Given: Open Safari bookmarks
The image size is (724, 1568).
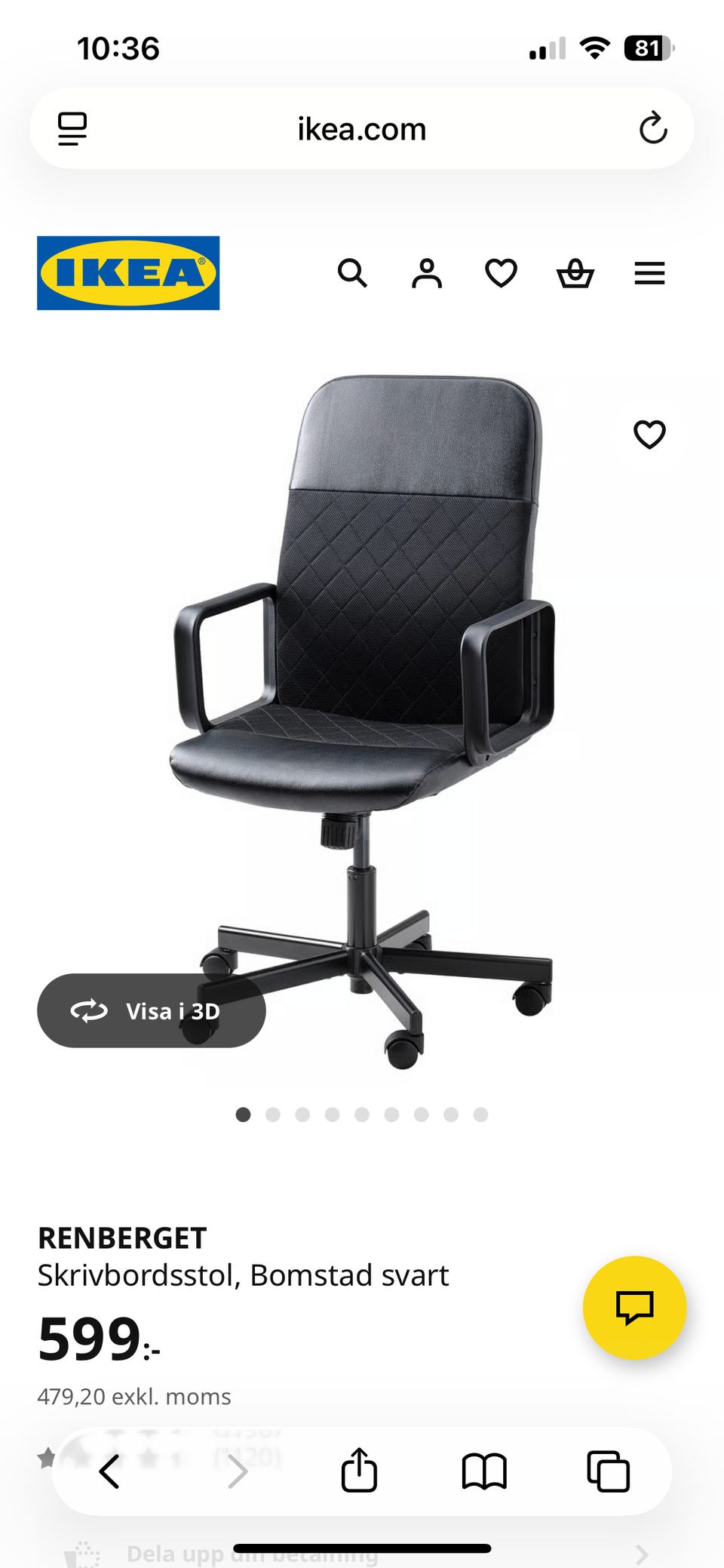Looking at the screenshot, I should pos(484,1471).
